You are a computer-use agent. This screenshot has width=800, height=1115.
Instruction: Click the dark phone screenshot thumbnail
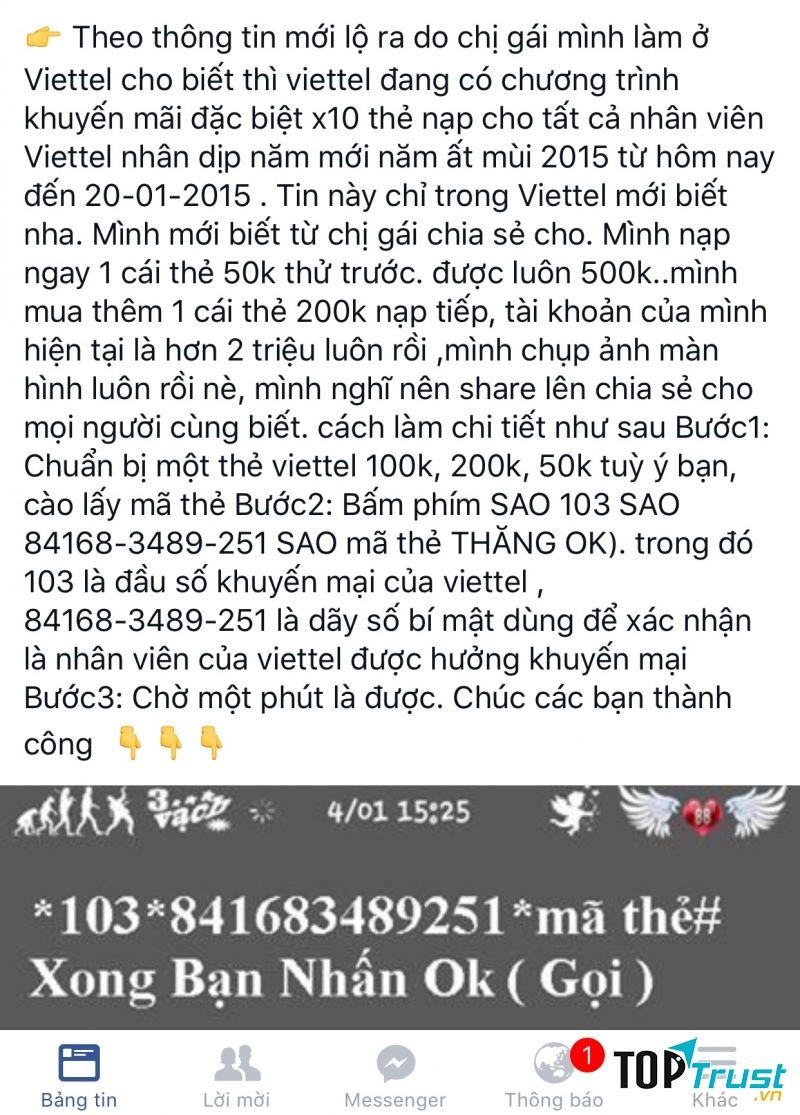[400, 905]
